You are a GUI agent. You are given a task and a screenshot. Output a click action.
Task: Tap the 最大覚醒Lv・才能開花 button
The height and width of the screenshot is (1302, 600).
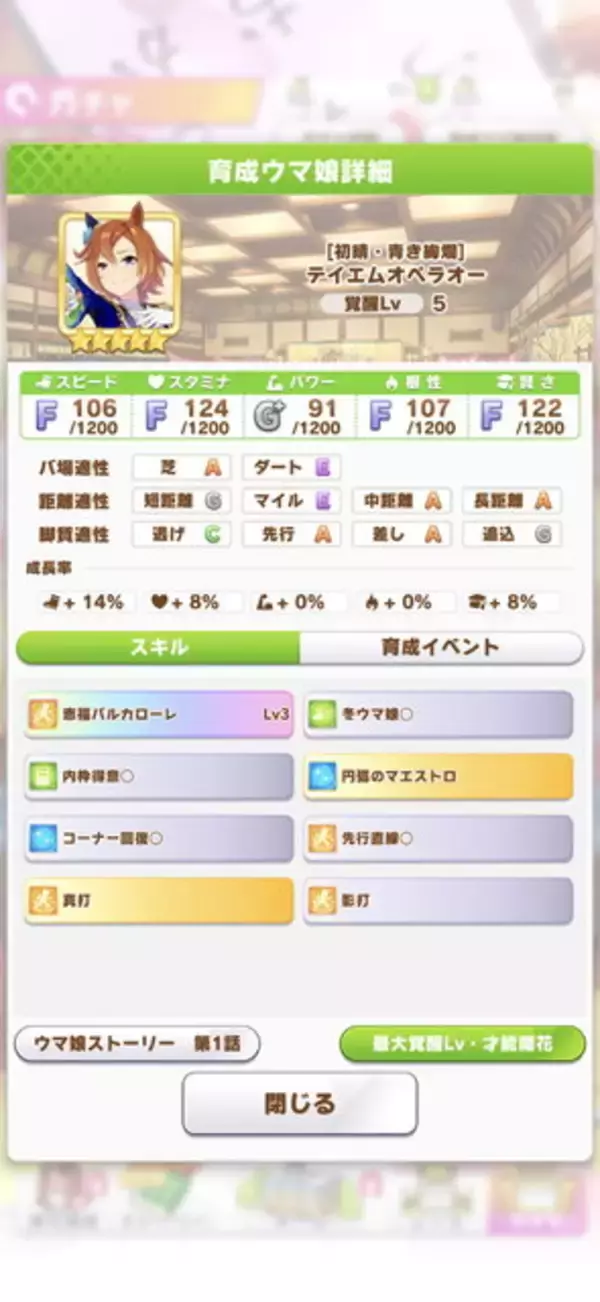[461, 1043]
